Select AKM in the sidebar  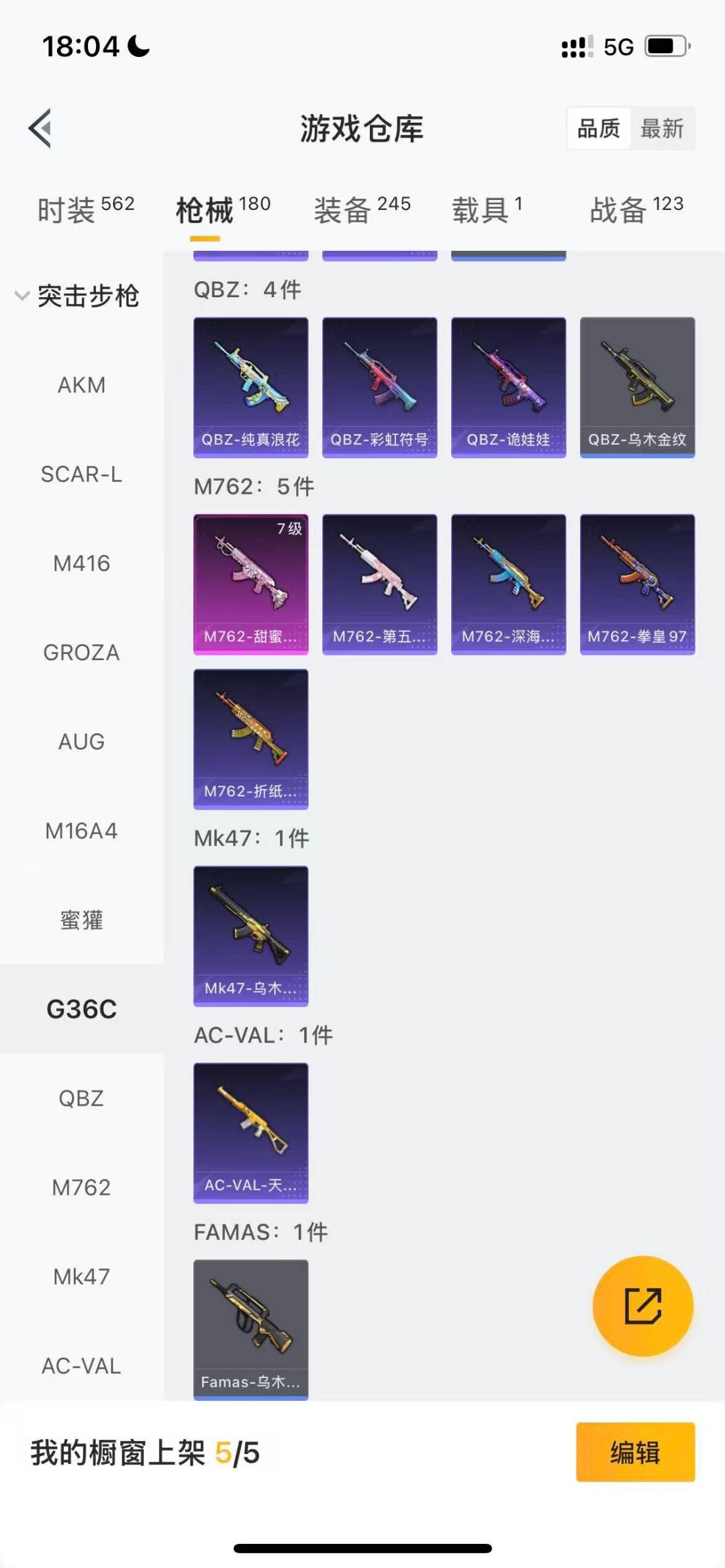(x=81, y=385)
